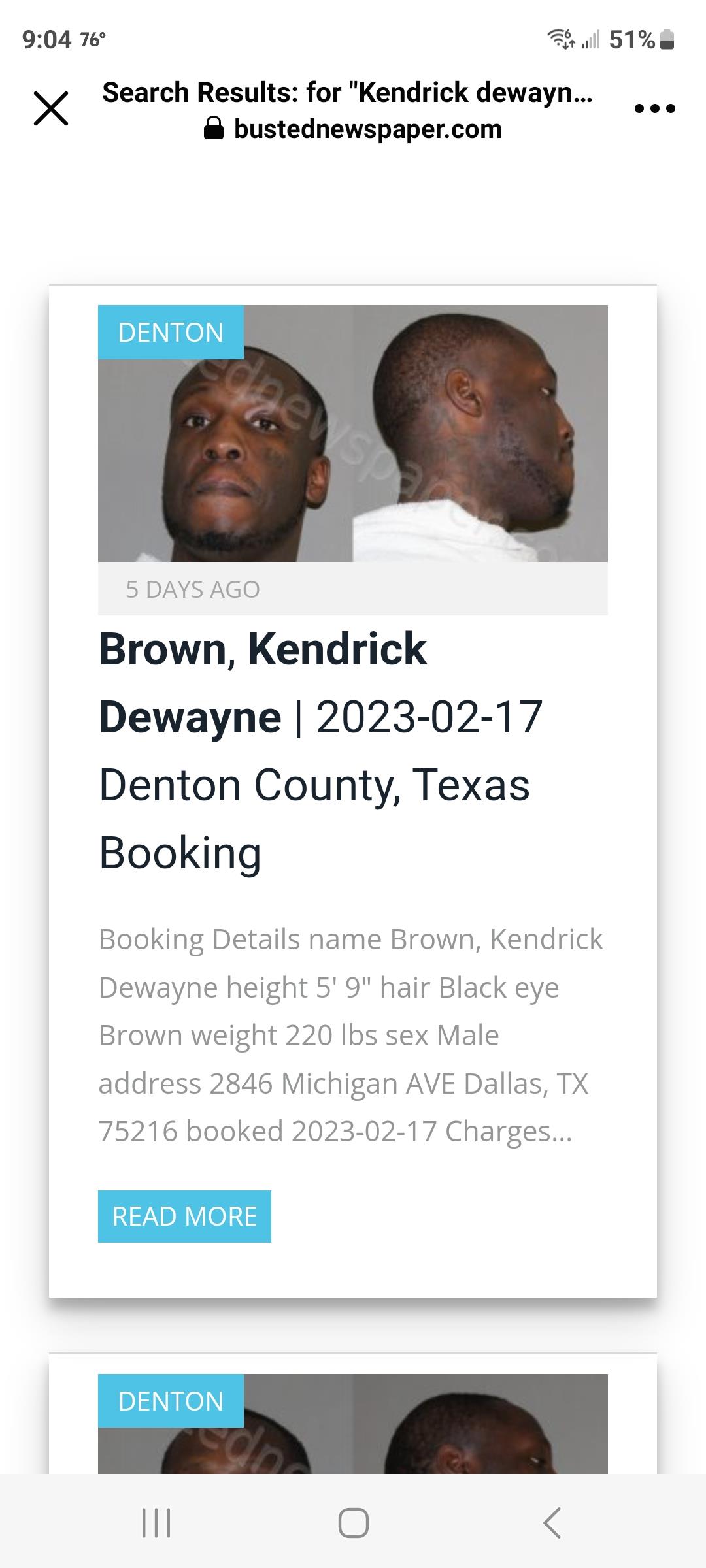Open the browser overflow menu
The height and width of the screenshot is (1568, 706).
click(654, 108)
